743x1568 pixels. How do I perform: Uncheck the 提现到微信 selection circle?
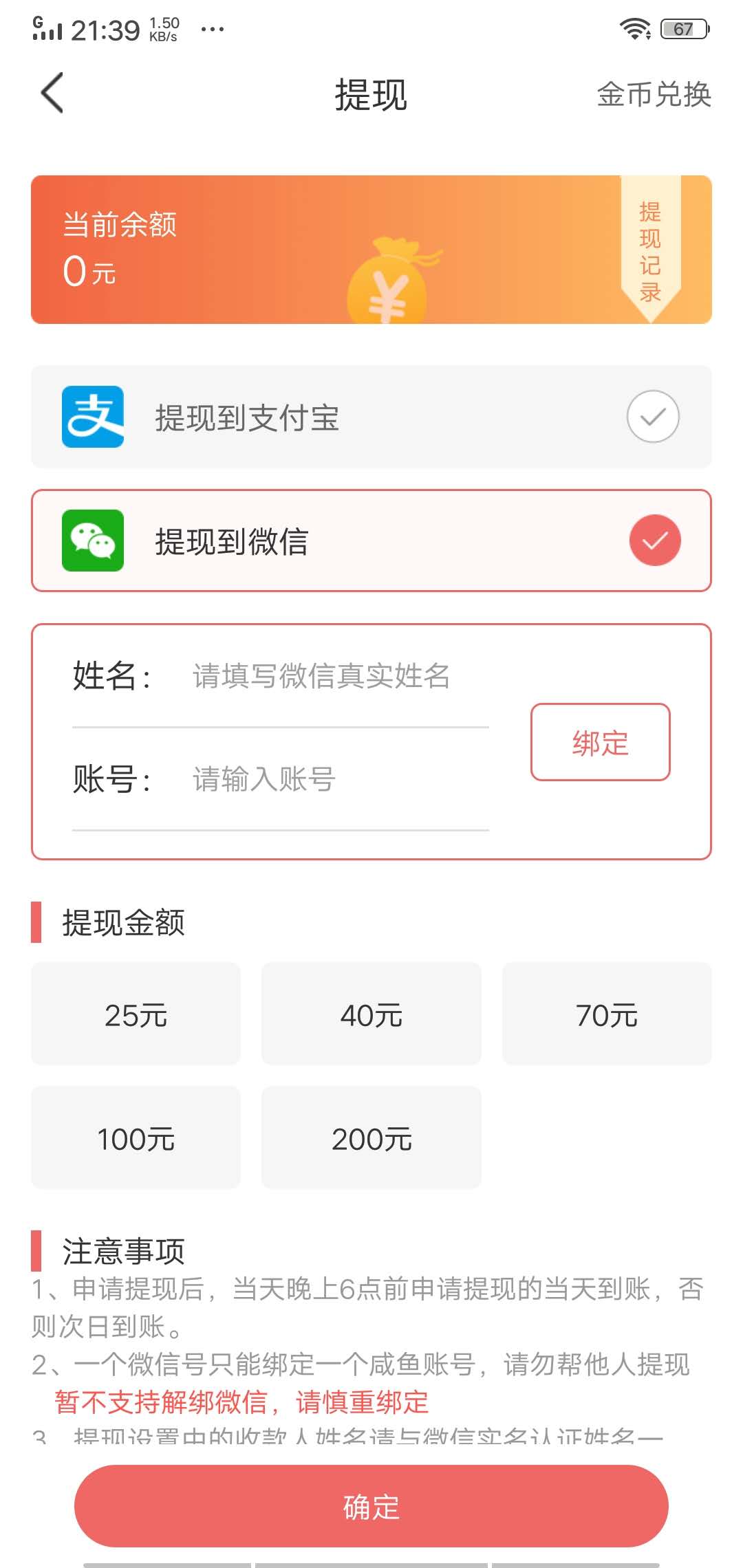[x=654, y=540]
